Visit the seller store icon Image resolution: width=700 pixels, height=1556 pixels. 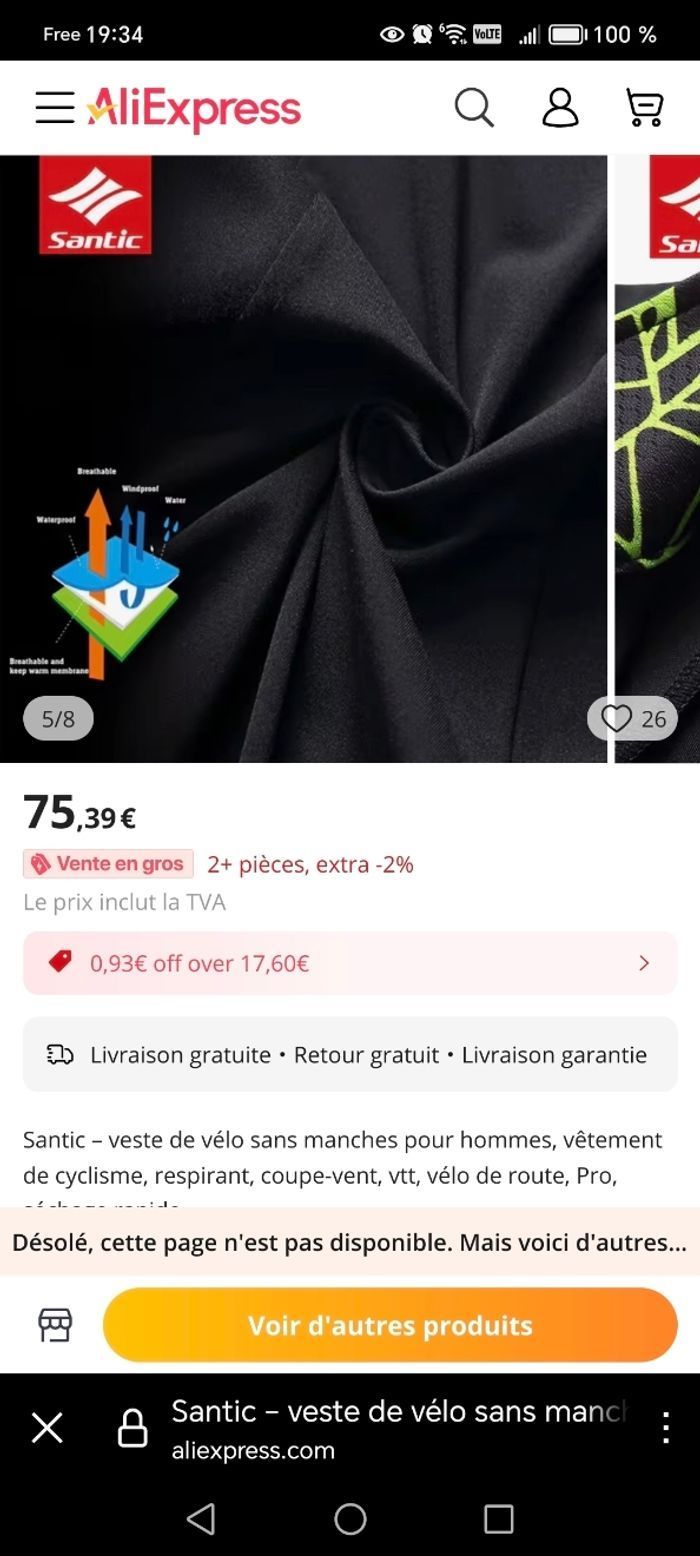tap(55, 1325)
